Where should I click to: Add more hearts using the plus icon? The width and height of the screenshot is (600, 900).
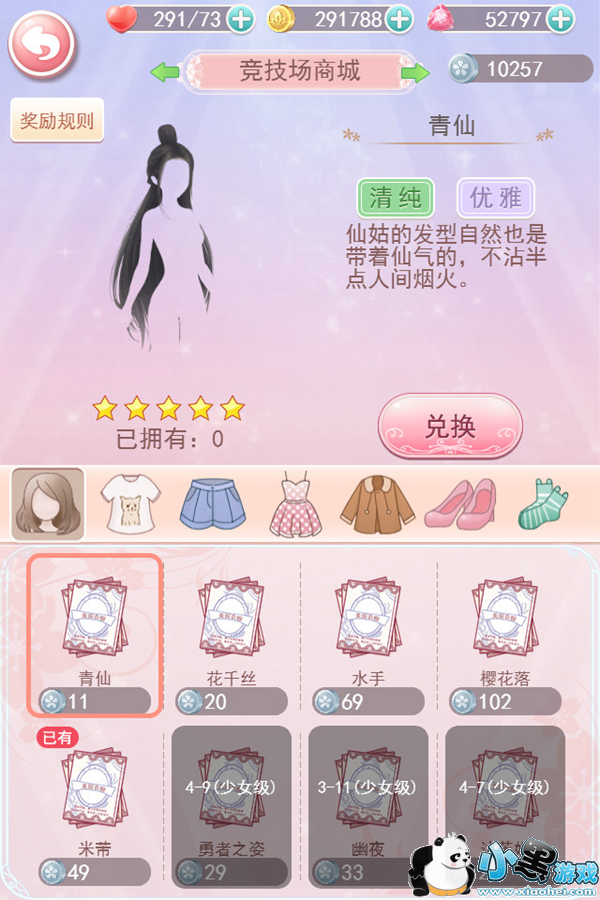[x=239, y=18]
